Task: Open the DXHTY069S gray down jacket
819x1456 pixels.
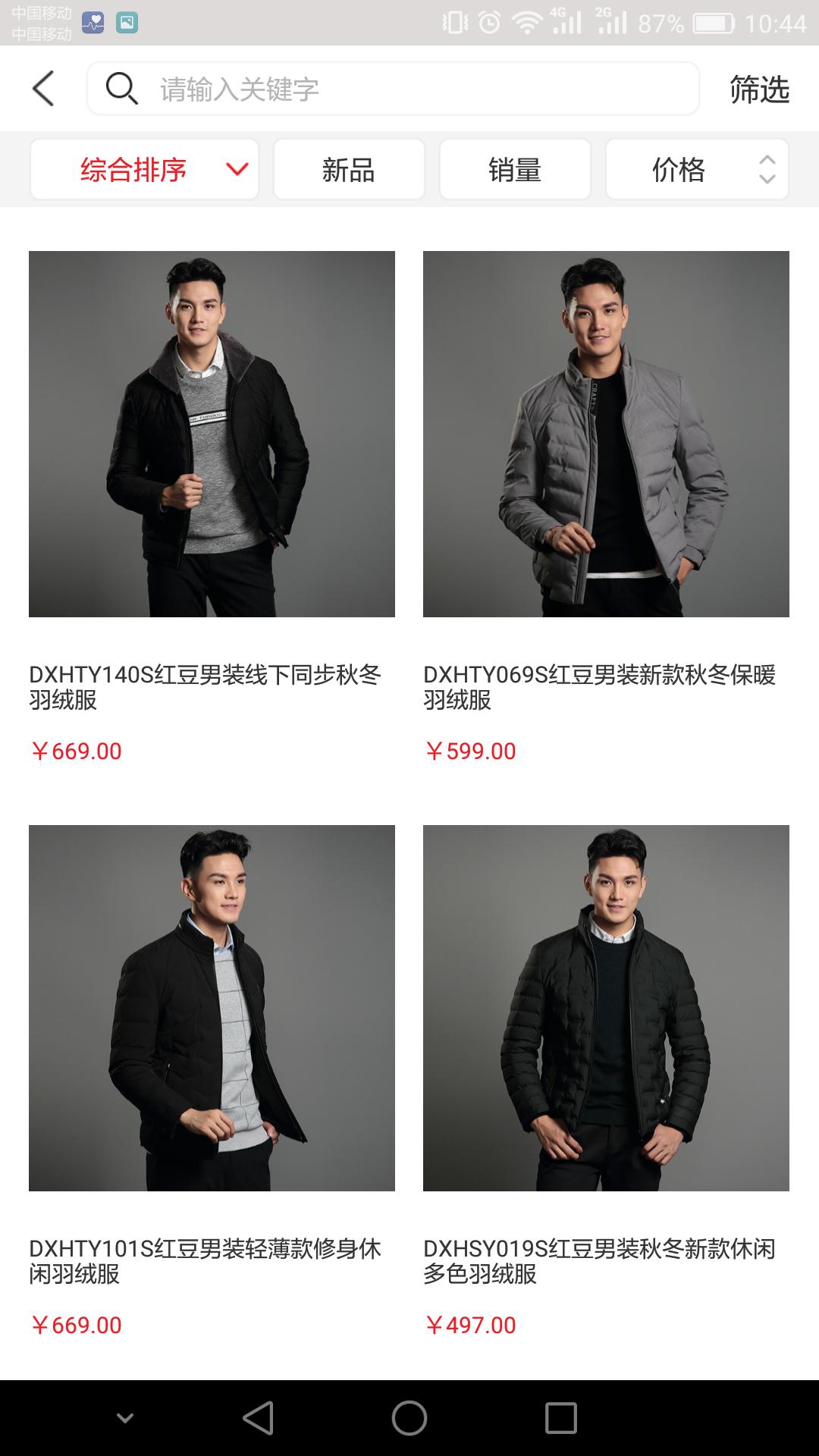Action: tap(606, 434)
